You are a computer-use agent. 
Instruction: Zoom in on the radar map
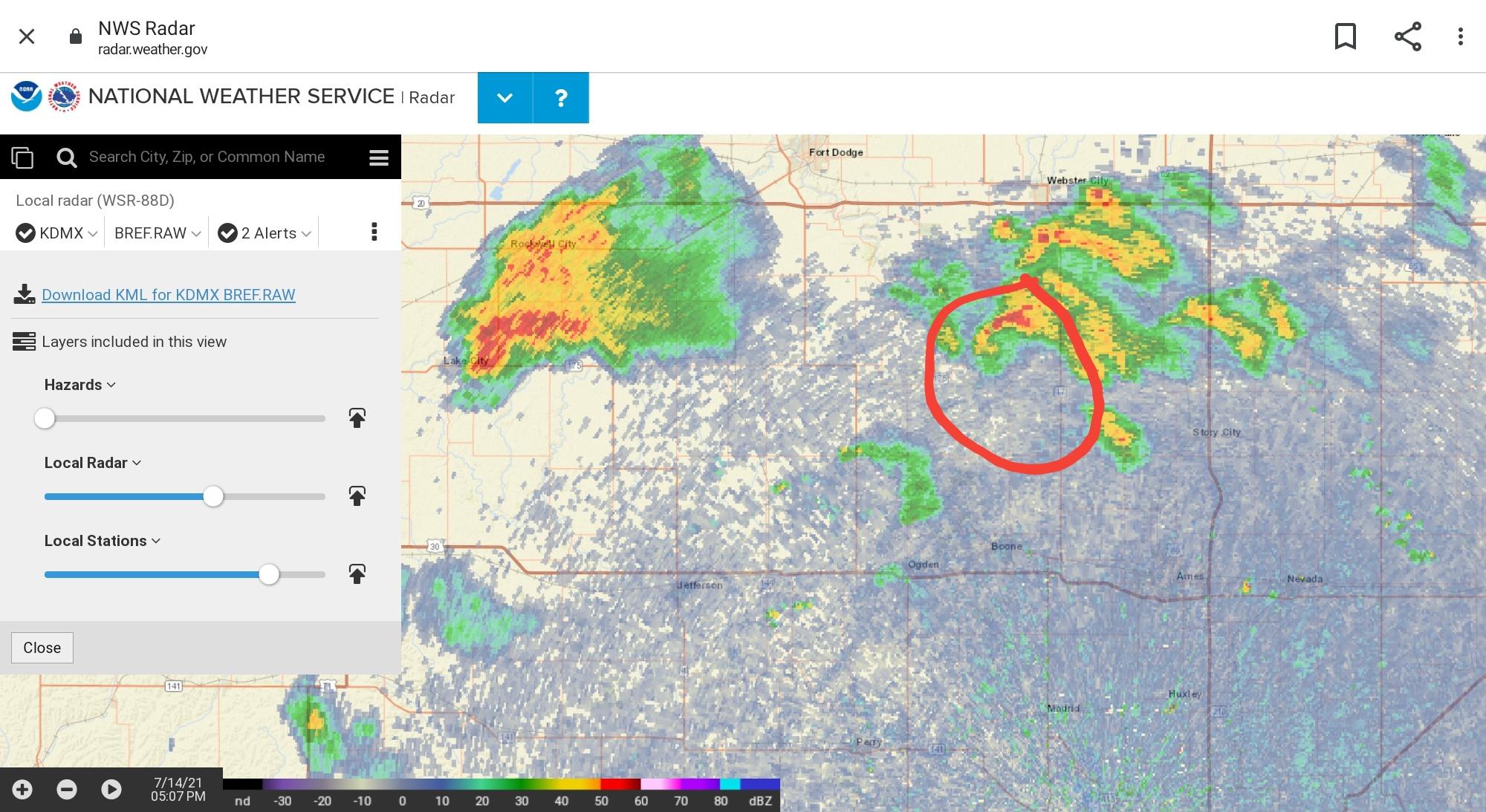[x=22, y=789]
